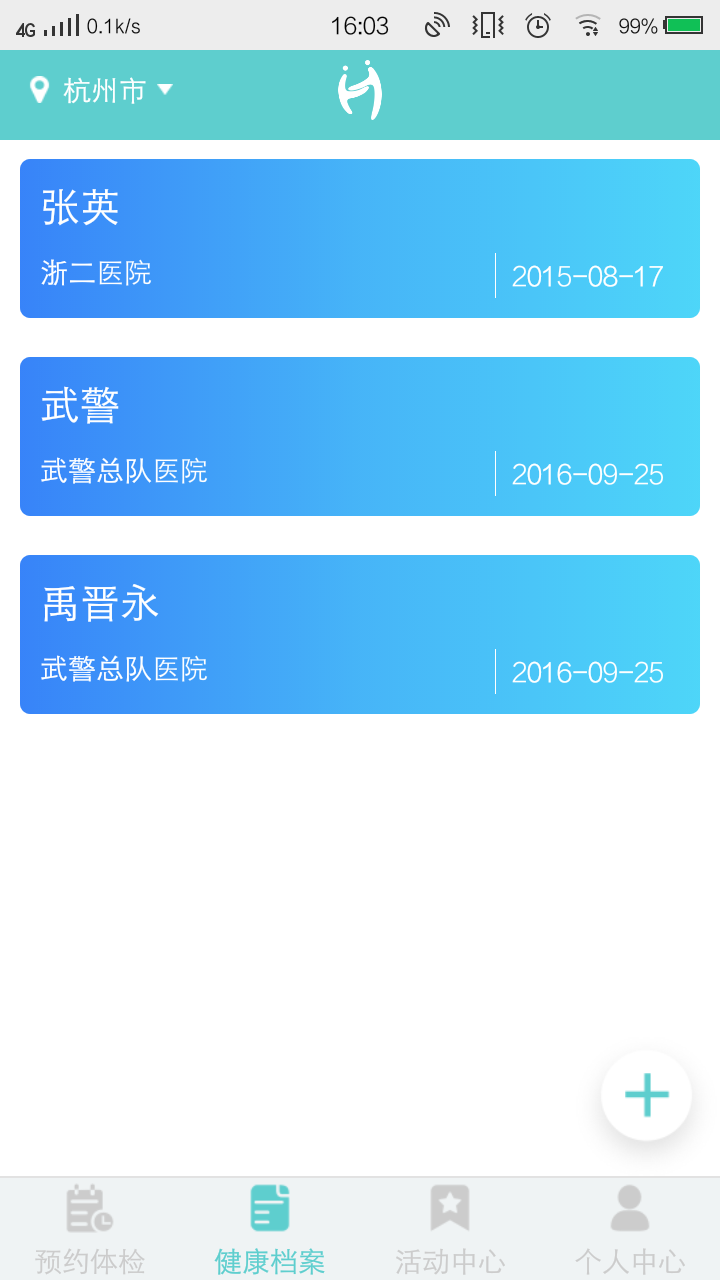Screen dimensions: 720x1280
Task: Switch to the 个人中心 tab
Action: click(x=630, y=1229)
